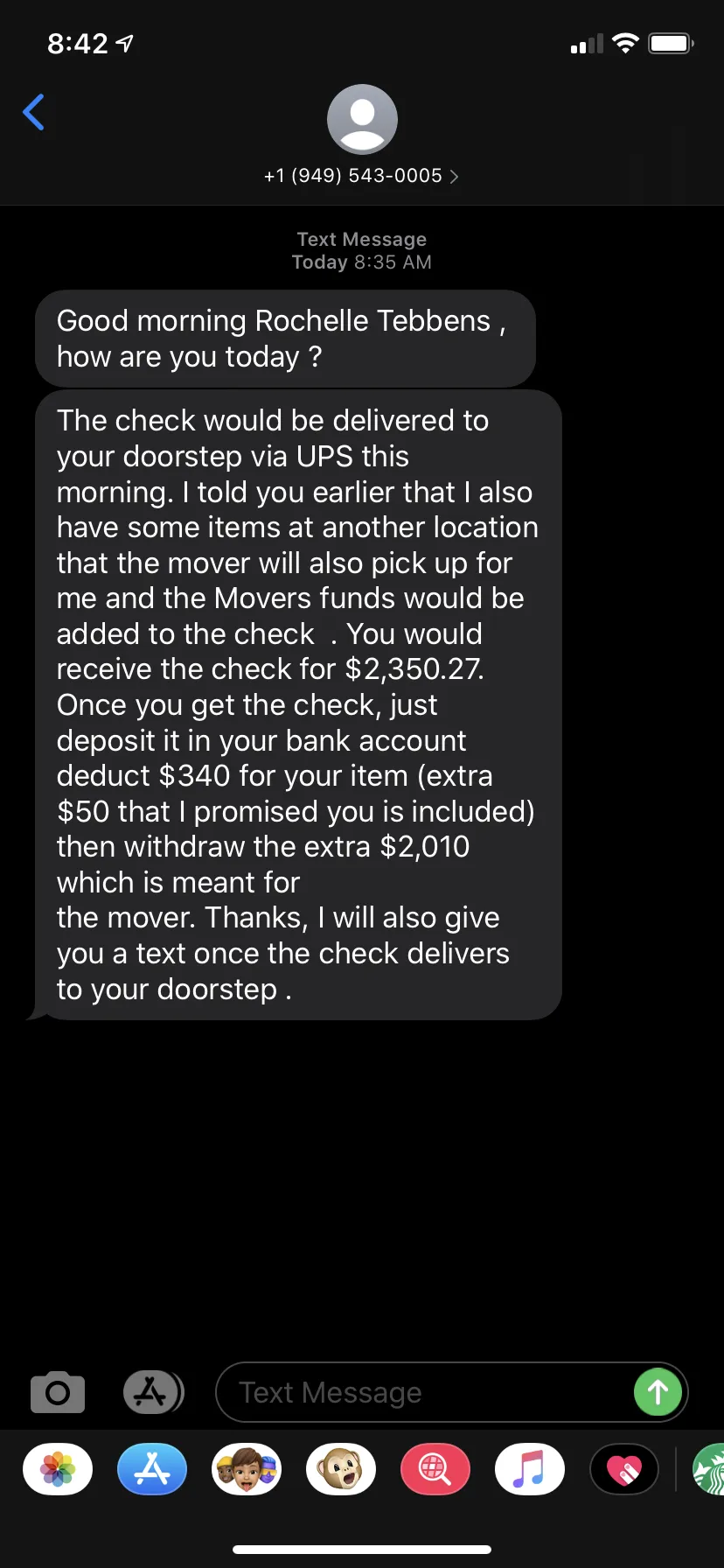
Task: Open the Digital Touch heart app
Action: (x=624, y=1468)
